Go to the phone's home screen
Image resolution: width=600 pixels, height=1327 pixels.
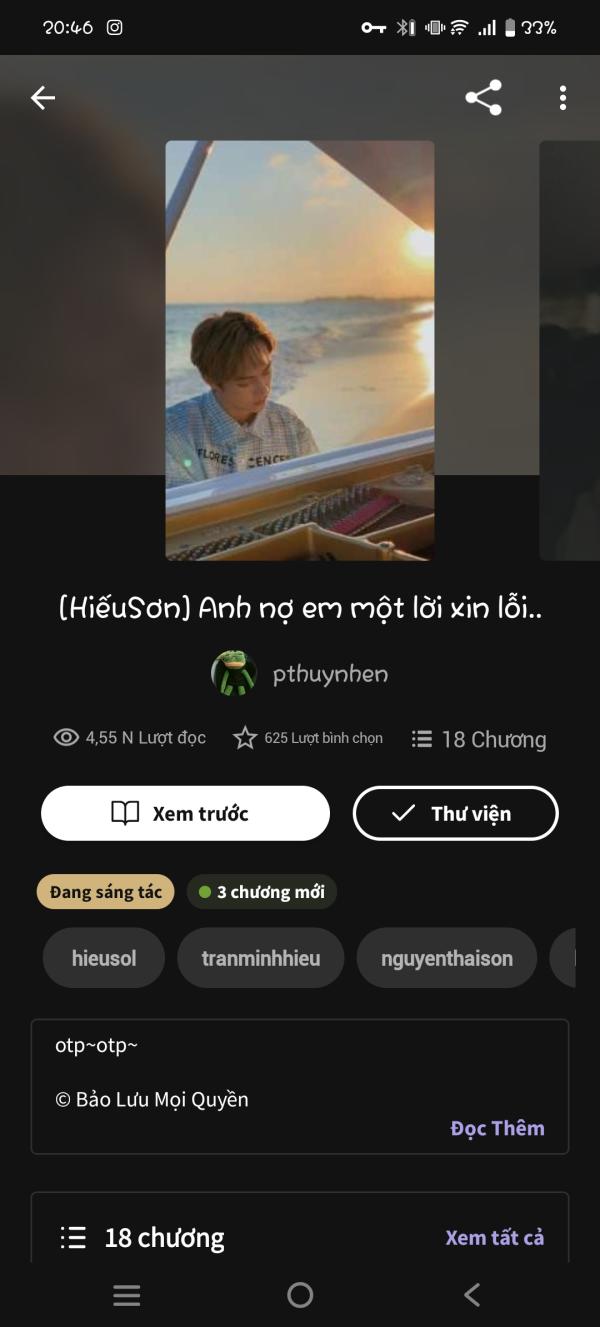[x=300, y=1296]
